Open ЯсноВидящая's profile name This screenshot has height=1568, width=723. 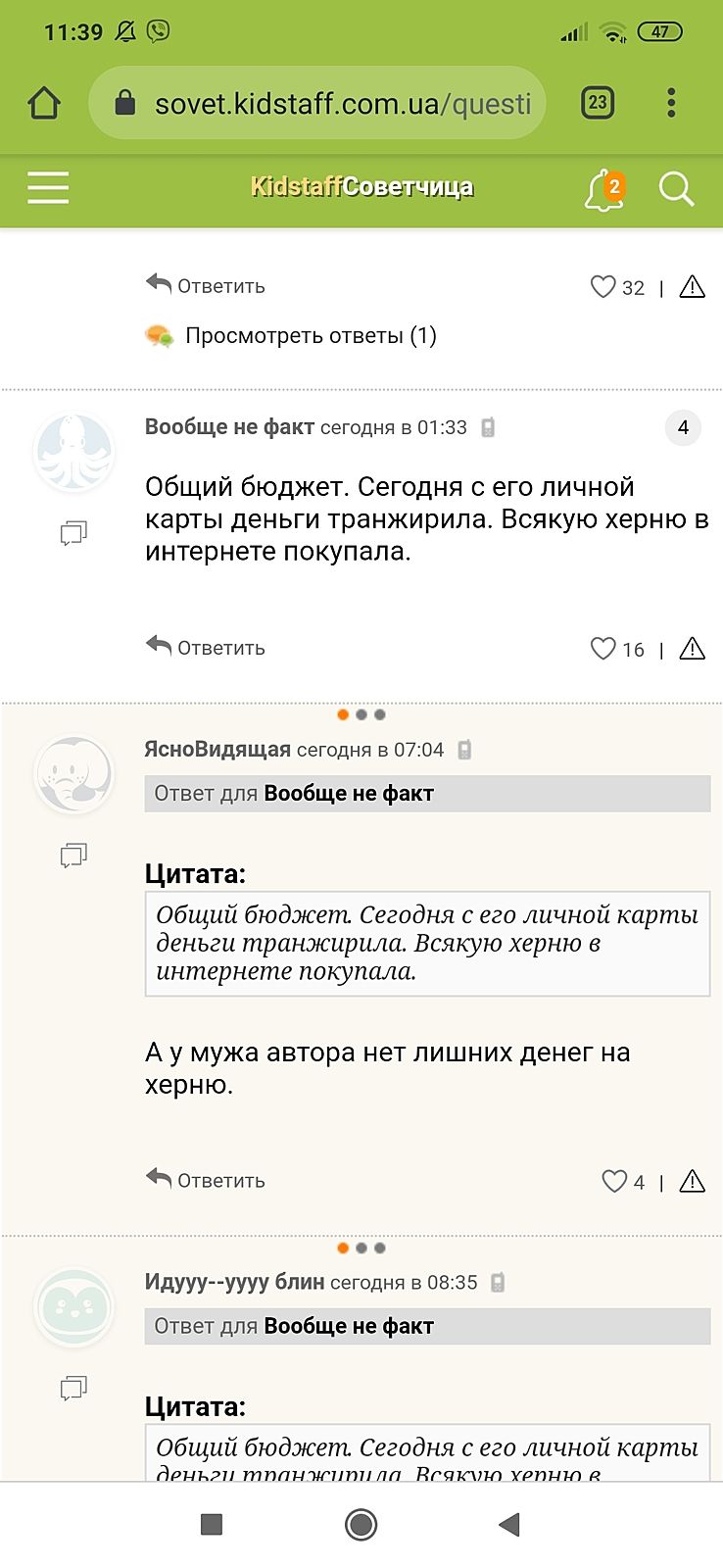pos(217,750)
